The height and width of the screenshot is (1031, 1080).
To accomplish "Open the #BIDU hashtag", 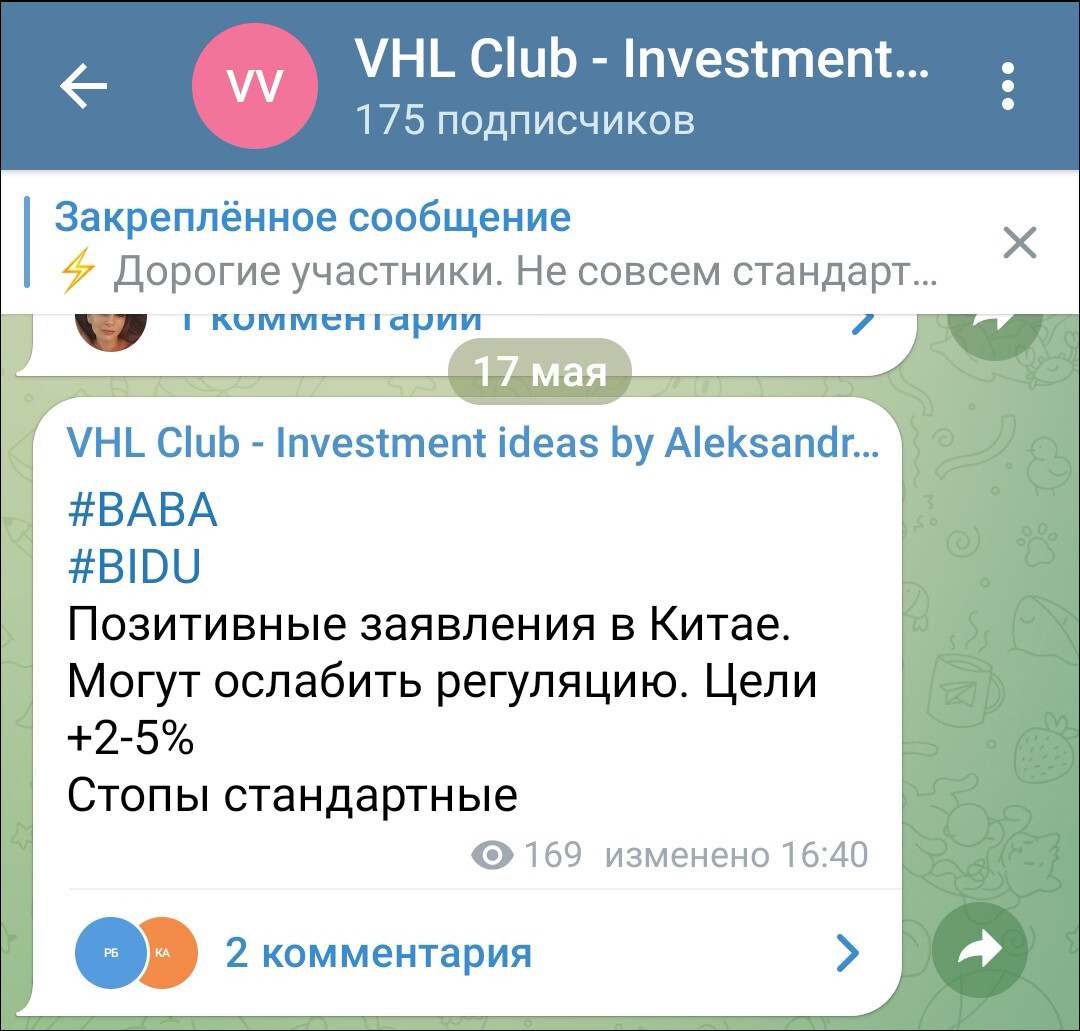I will click(x=134, y=567).
